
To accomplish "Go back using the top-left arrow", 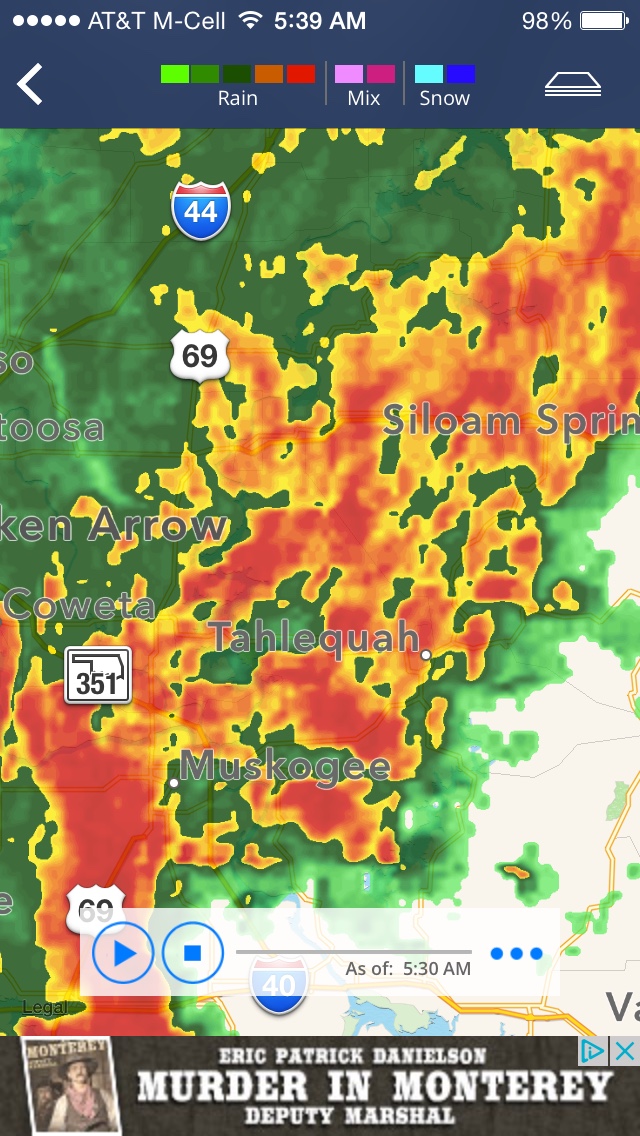I will [30, 84].
